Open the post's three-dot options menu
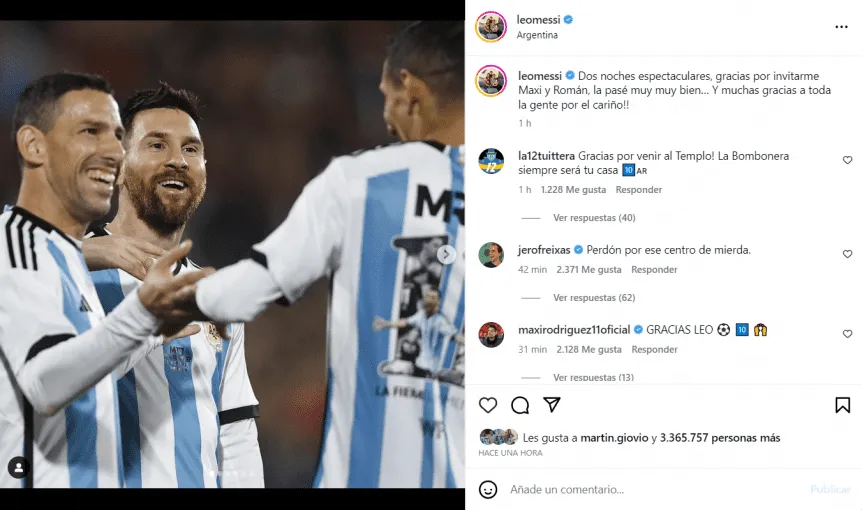This screenshot has width=862, height=510. click(841, 27)
